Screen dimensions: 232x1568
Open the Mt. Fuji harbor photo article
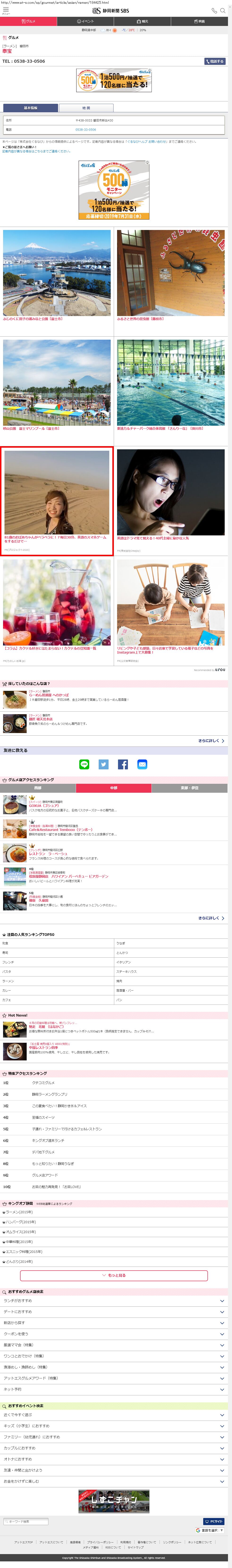click(x=57, y=273)
